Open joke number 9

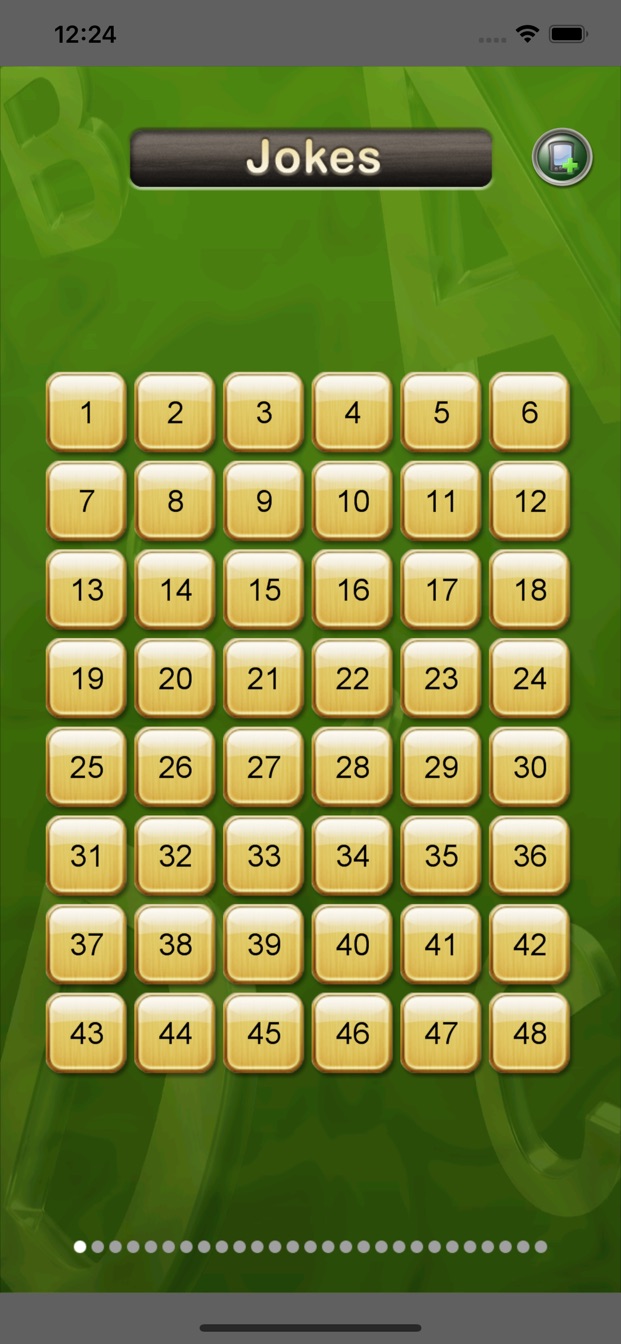264,501
